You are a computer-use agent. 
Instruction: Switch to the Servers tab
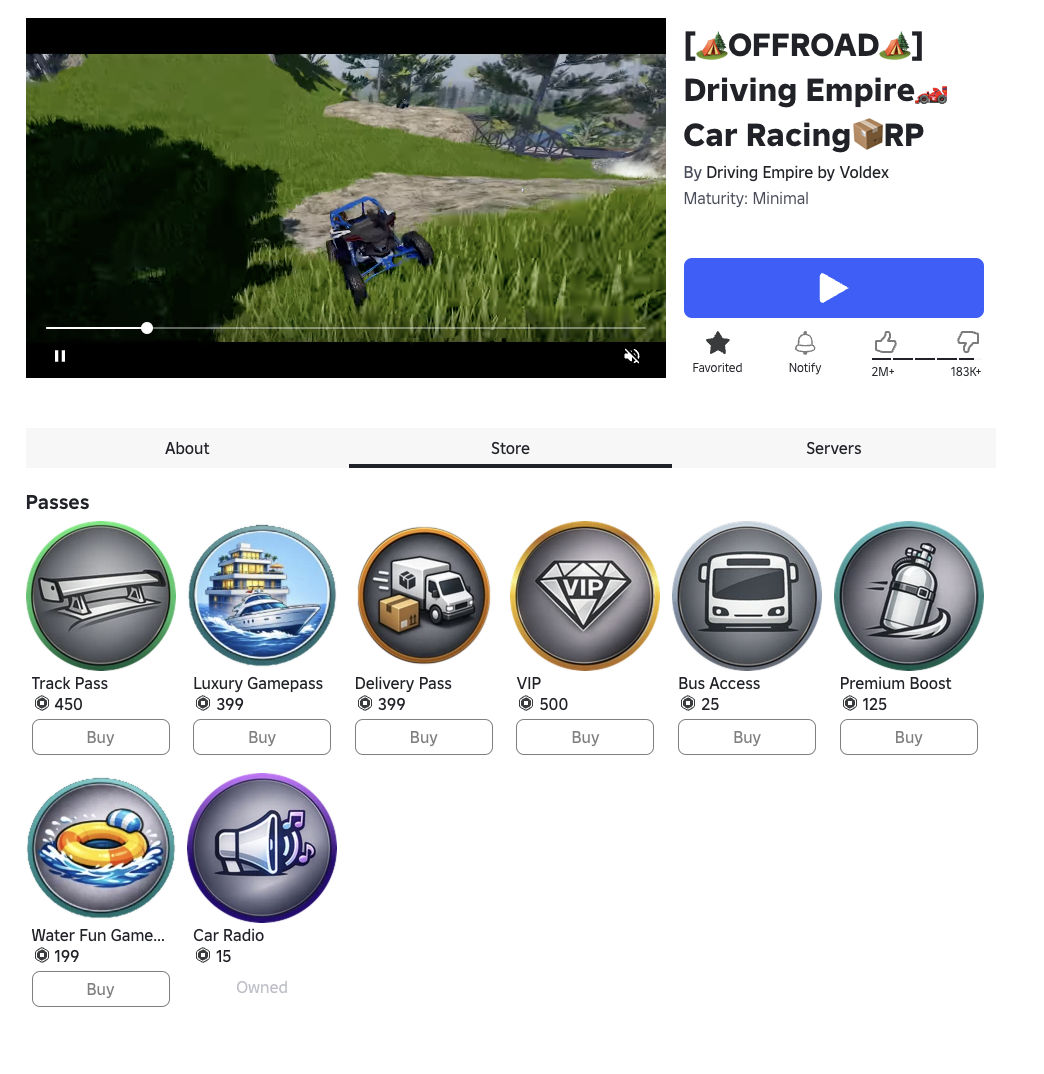833,448
